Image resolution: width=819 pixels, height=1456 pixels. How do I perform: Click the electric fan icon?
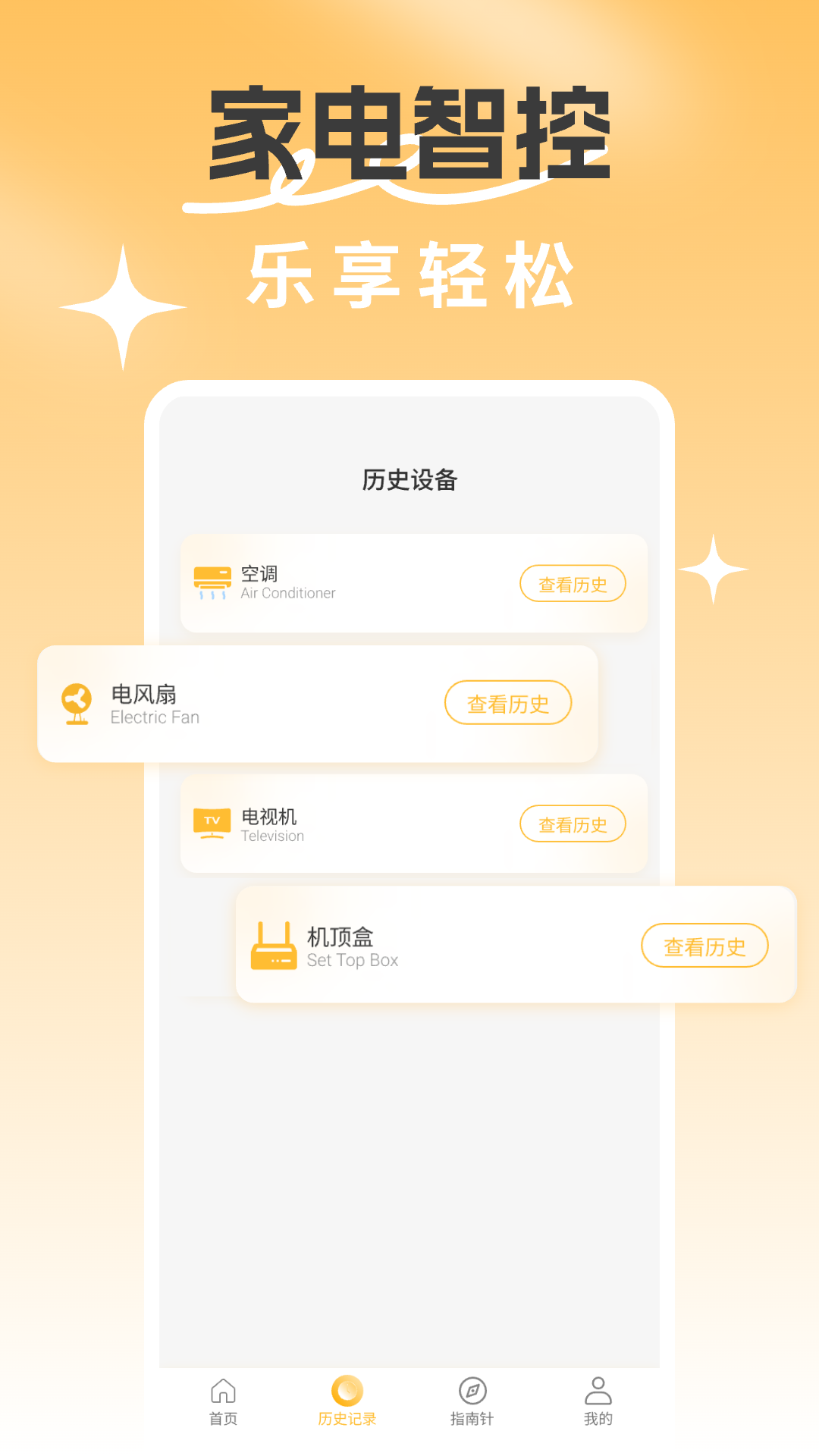coord(74,702)
